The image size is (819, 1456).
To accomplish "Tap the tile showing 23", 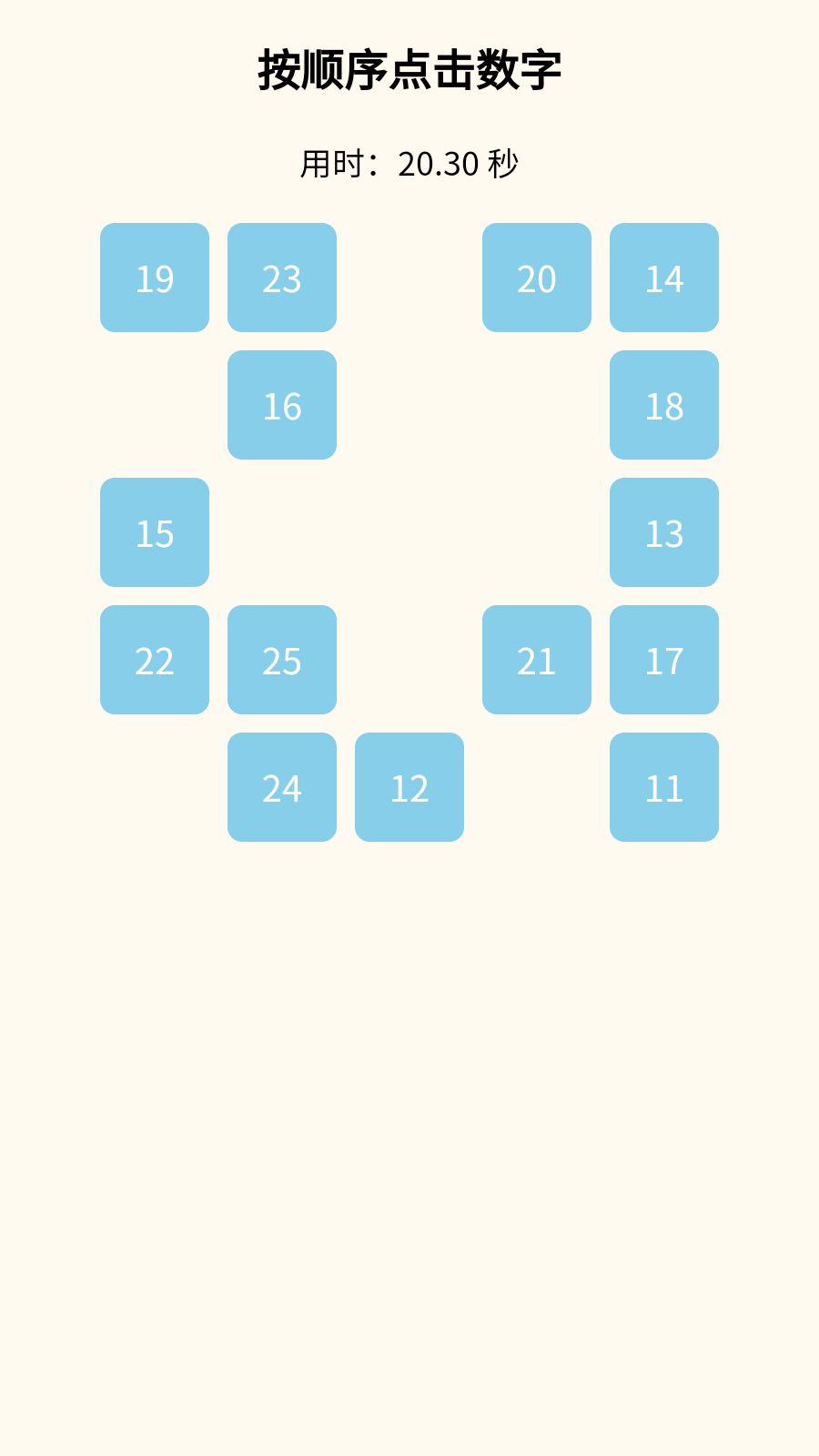I will [x=282, y=278].
